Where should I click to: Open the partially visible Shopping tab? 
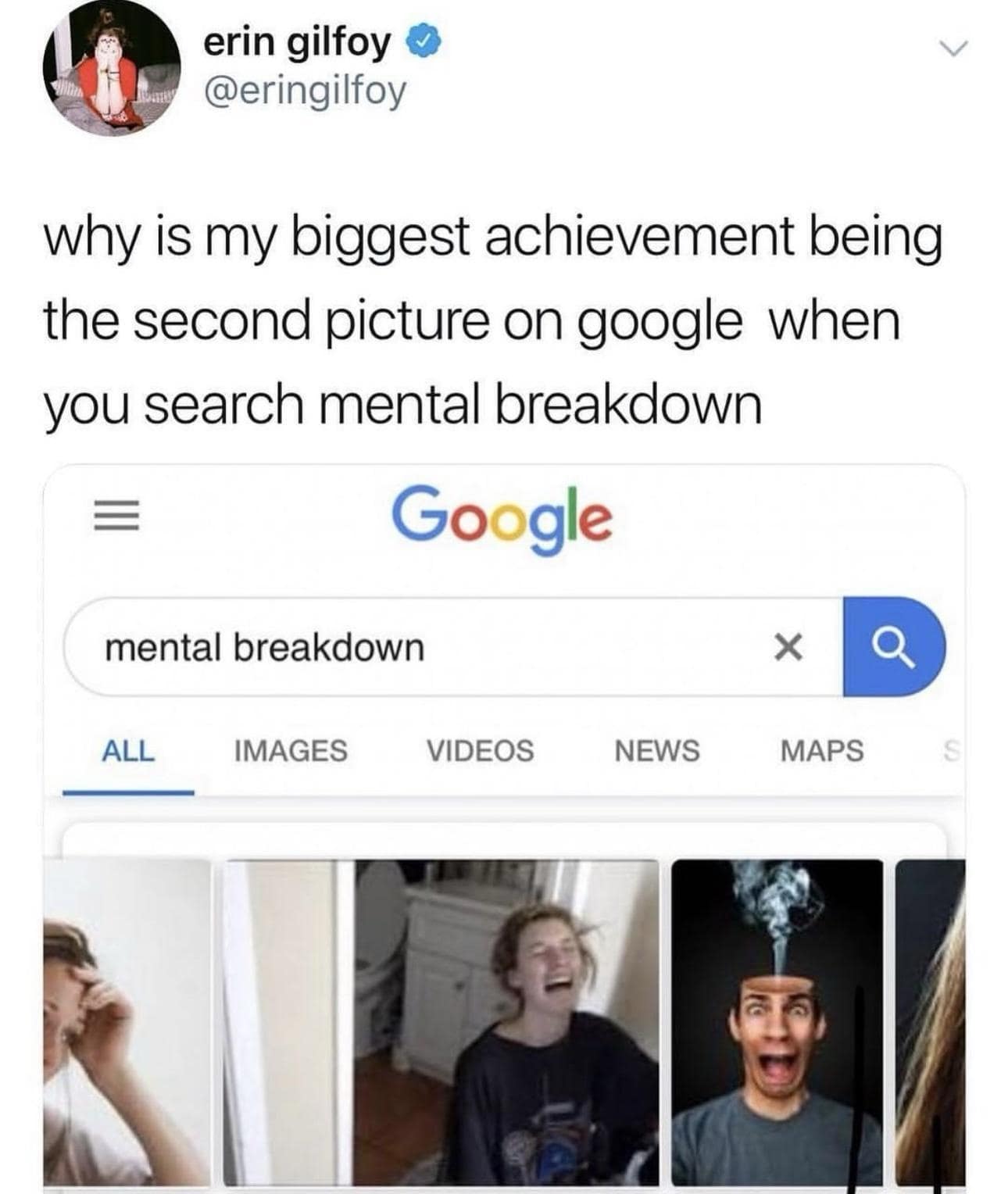point(953,752)
